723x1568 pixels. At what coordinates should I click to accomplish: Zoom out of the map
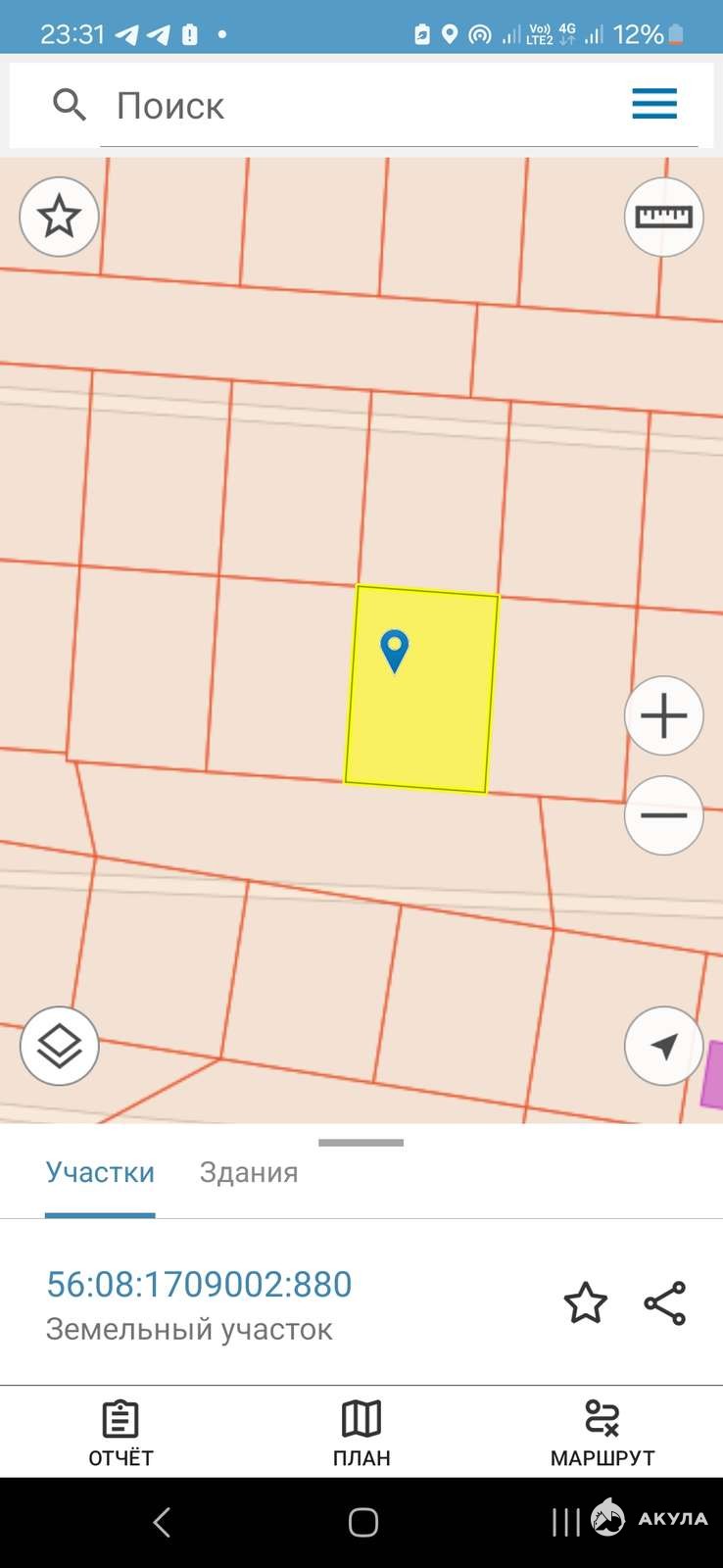pos(663,815)
